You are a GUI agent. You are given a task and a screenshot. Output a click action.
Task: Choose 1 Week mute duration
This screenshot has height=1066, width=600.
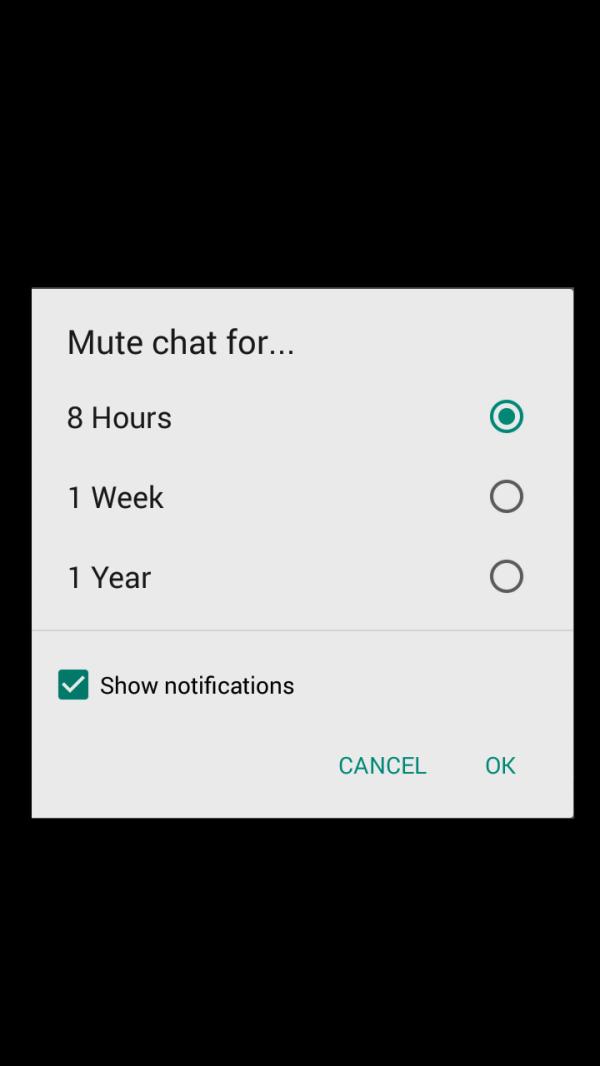pos(302,497)
